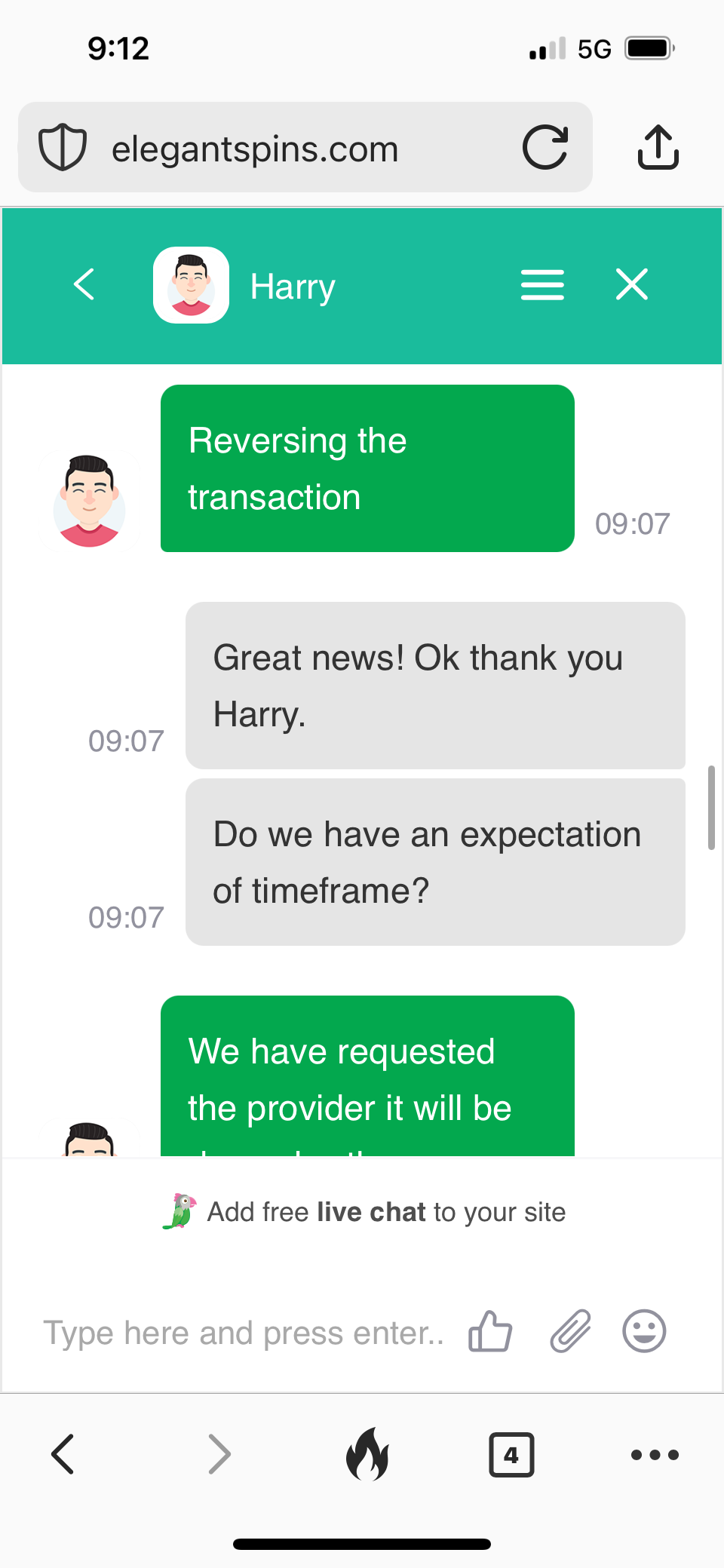Viewport: 724px width, 1568px height.
Task: Send a thumbs up reaction
Action: point(490,1331)
